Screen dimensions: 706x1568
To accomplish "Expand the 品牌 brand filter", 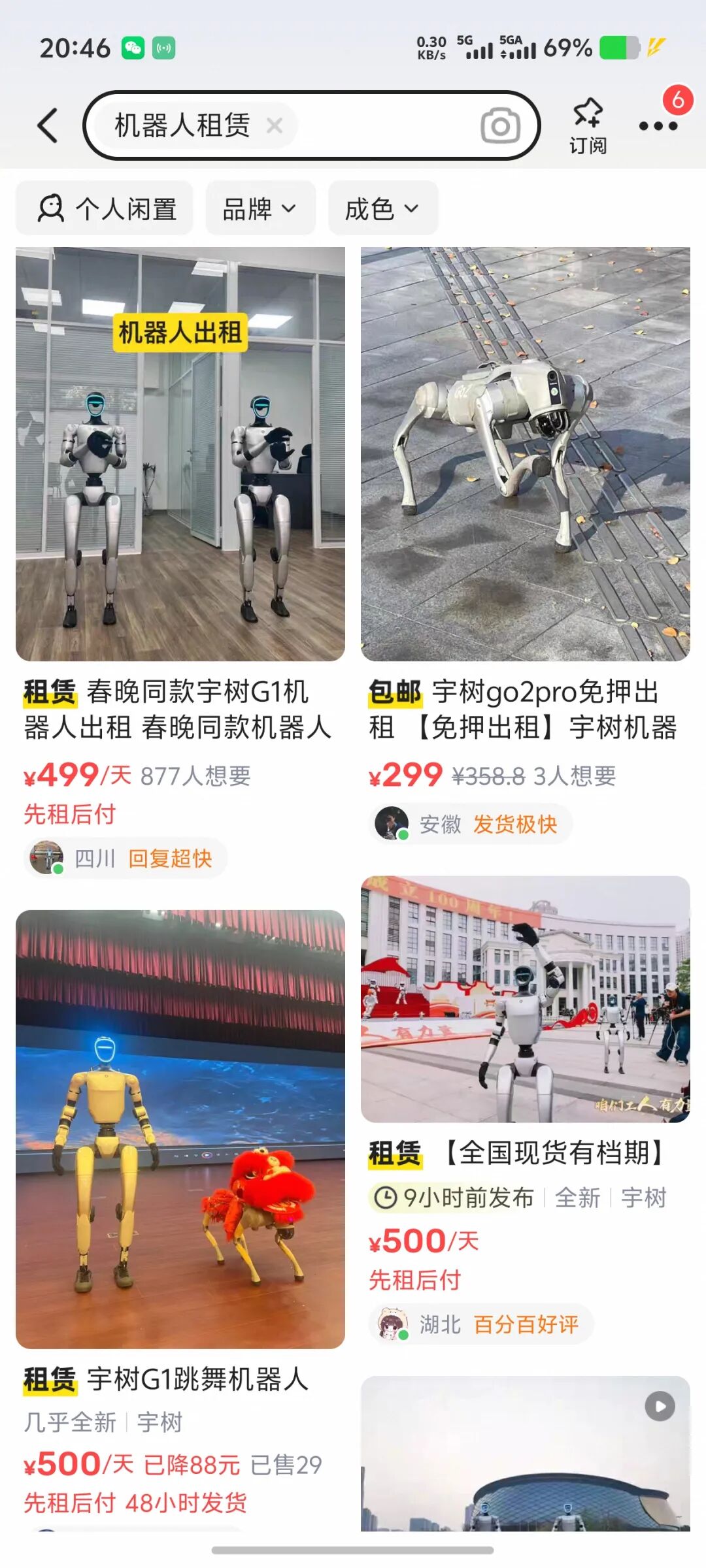I will click(260, 208).
